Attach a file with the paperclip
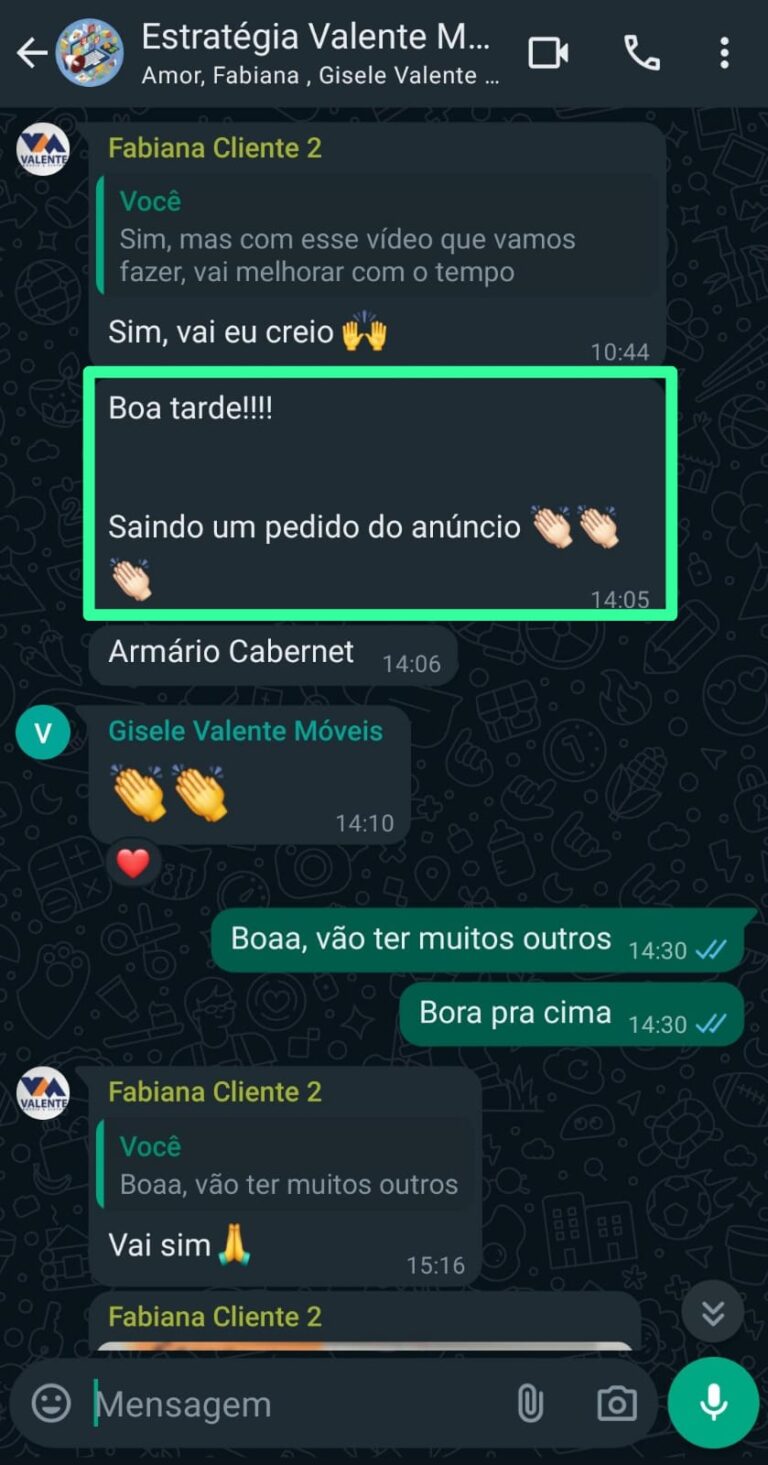This screenshot has height=1465, width=768. [x=531, y=1403]
